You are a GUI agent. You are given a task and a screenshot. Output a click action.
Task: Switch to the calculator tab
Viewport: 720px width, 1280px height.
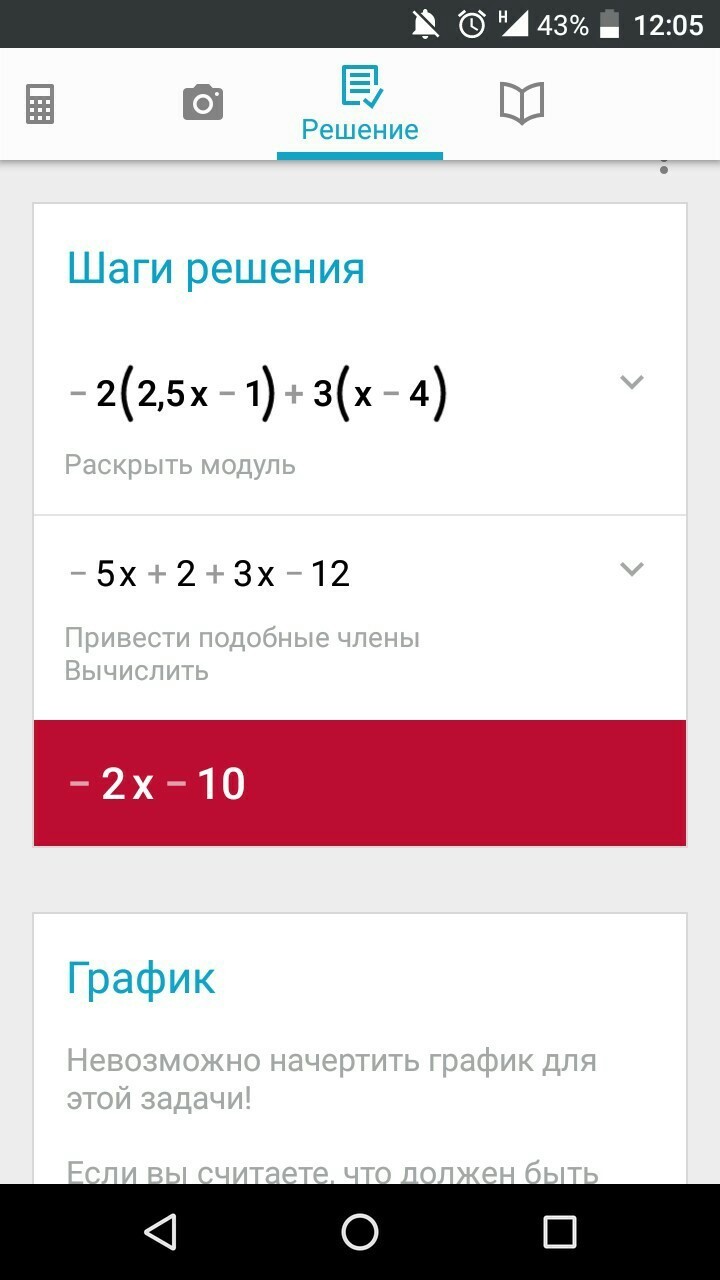tap(40, 104)
